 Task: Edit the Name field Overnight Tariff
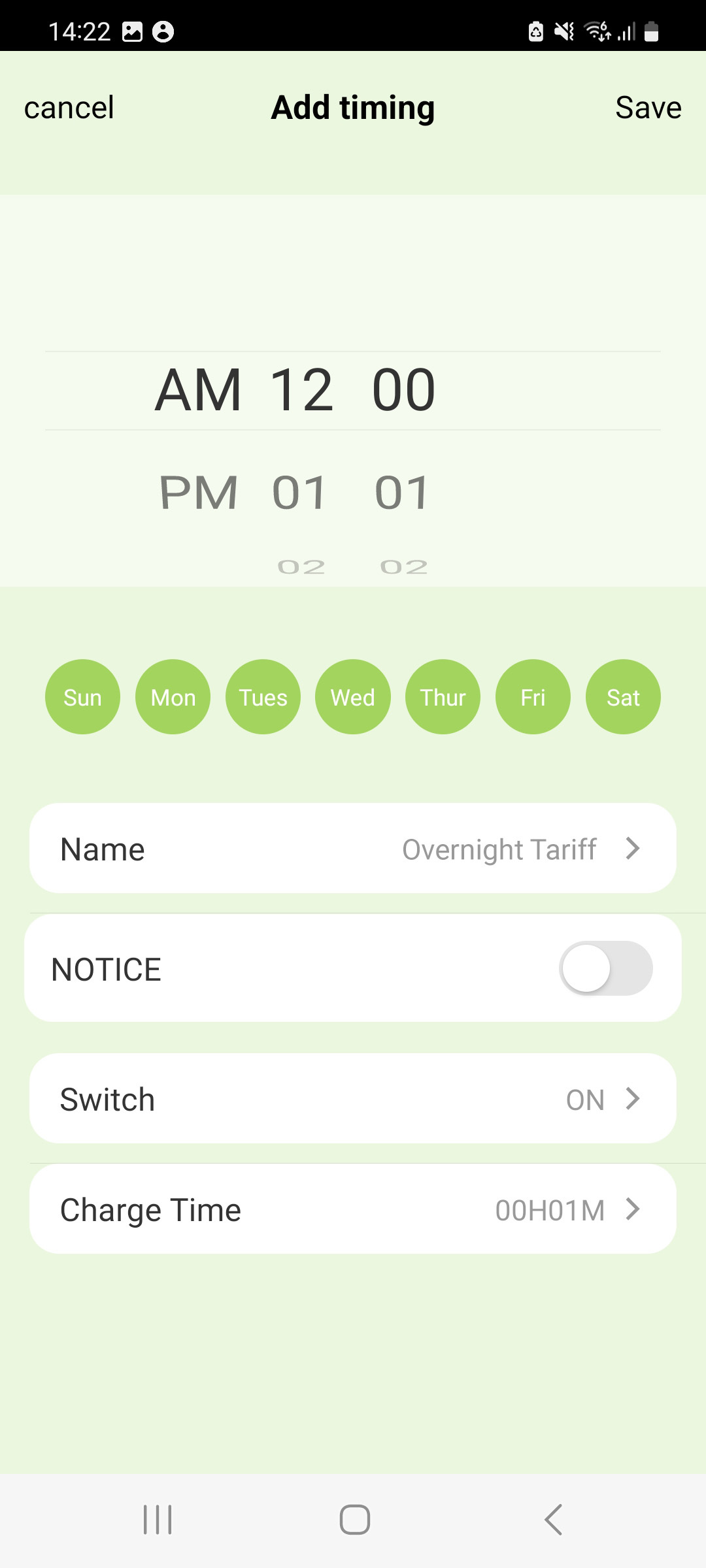(353, 849)
